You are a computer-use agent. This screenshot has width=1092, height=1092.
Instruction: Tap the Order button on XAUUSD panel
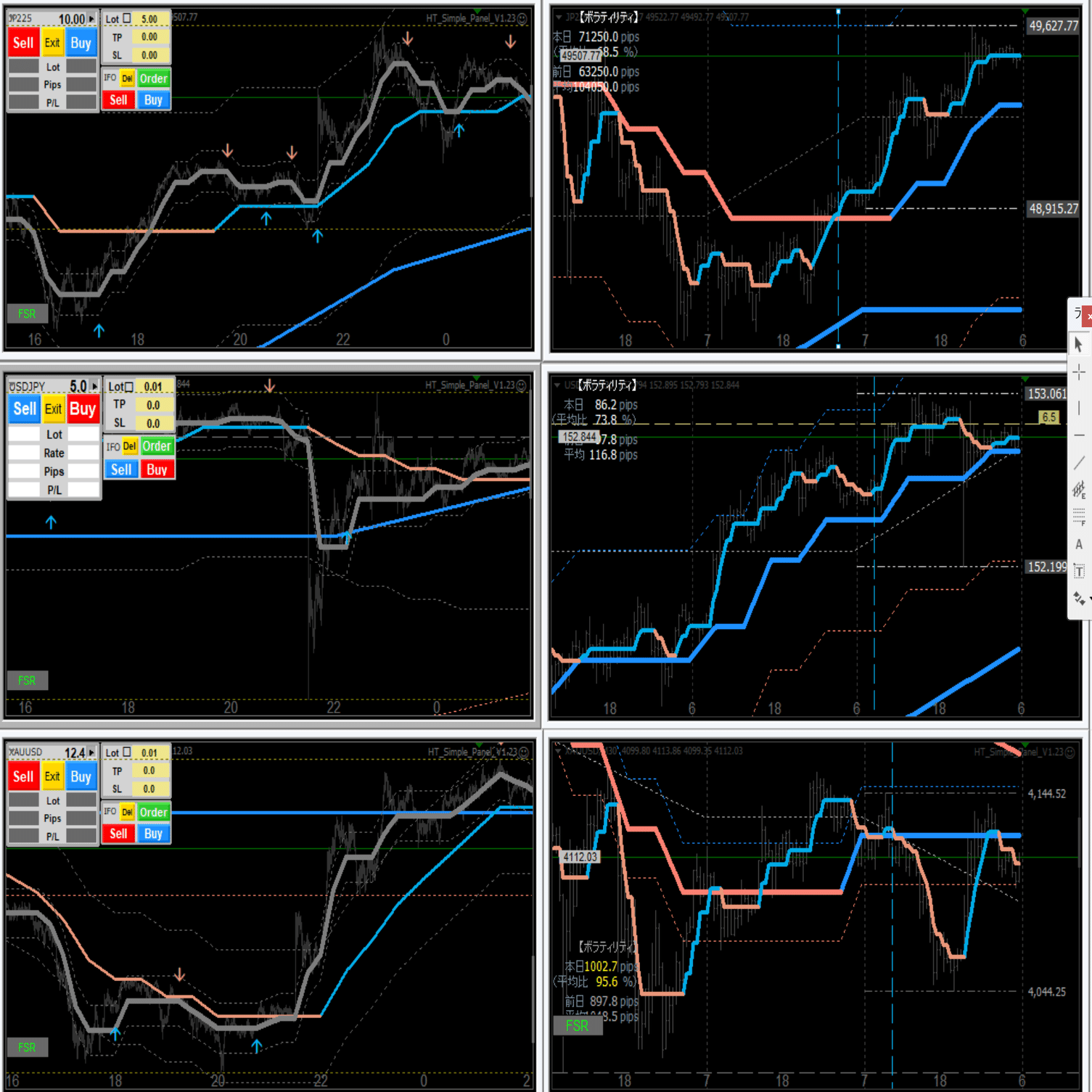pos(153,812)
